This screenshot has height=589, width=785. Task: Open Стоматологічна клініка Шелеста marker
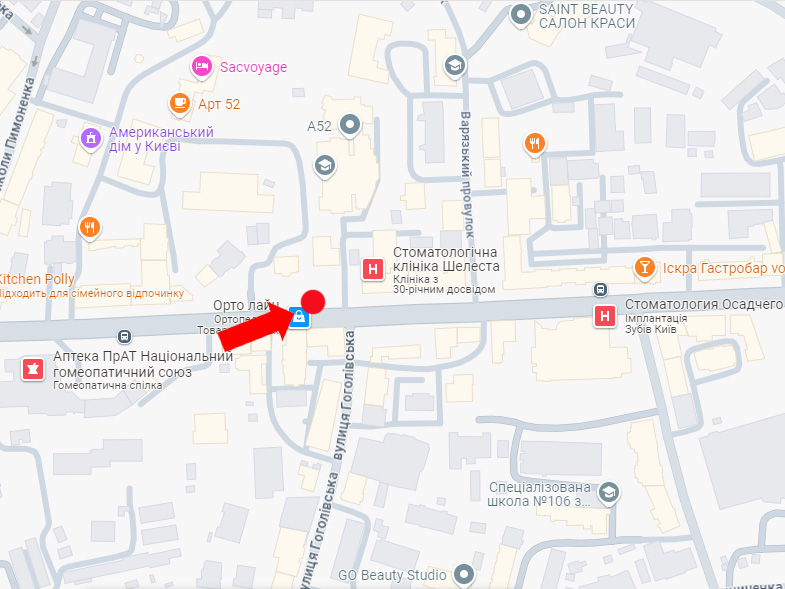pyautogui.click(x=373, y=269)
